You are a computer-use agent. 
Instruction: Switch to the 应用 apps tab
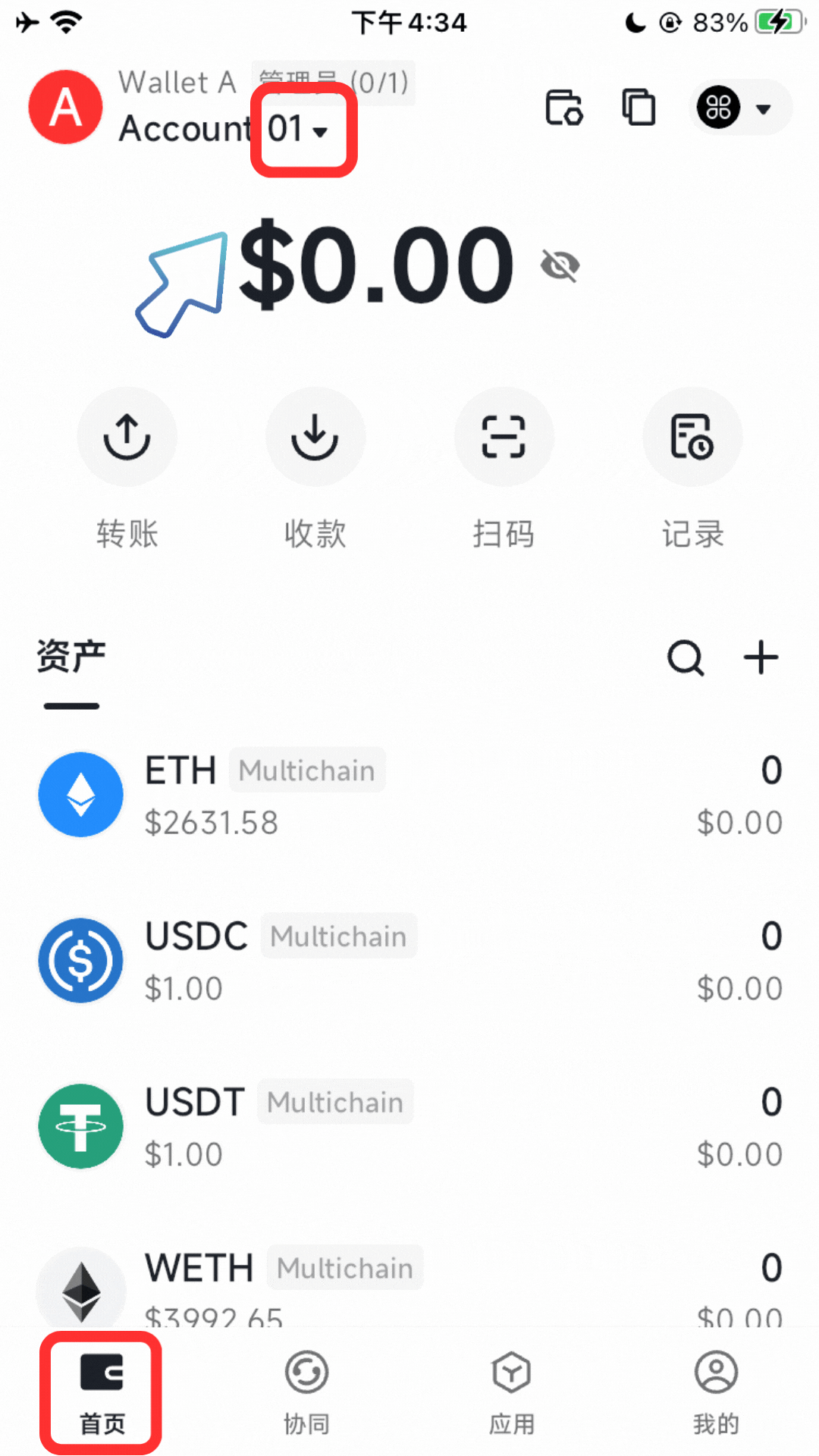pos(512,1393)
